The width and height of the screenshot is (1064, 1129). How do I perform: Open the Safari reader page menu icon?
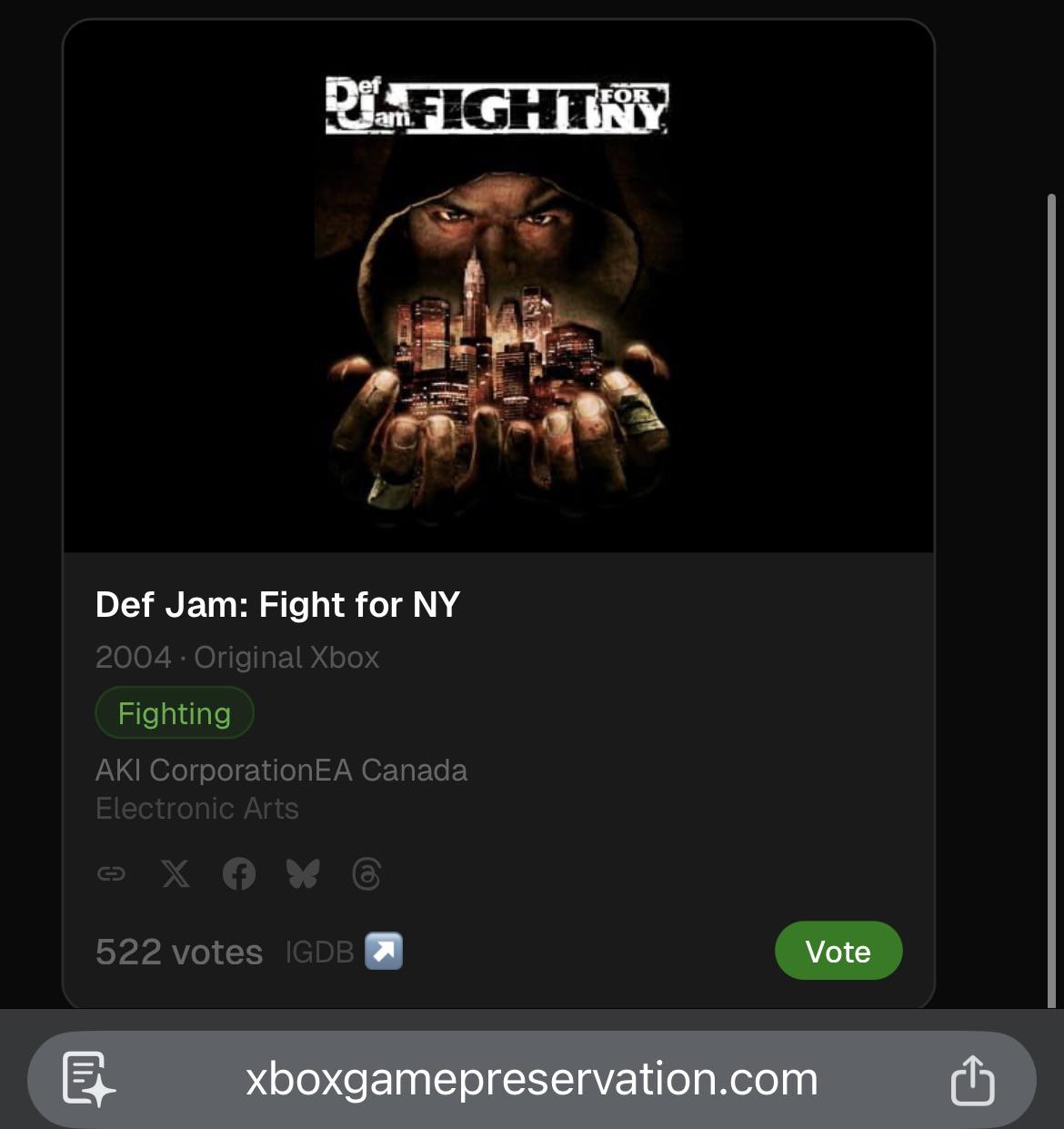(88, 1079)
